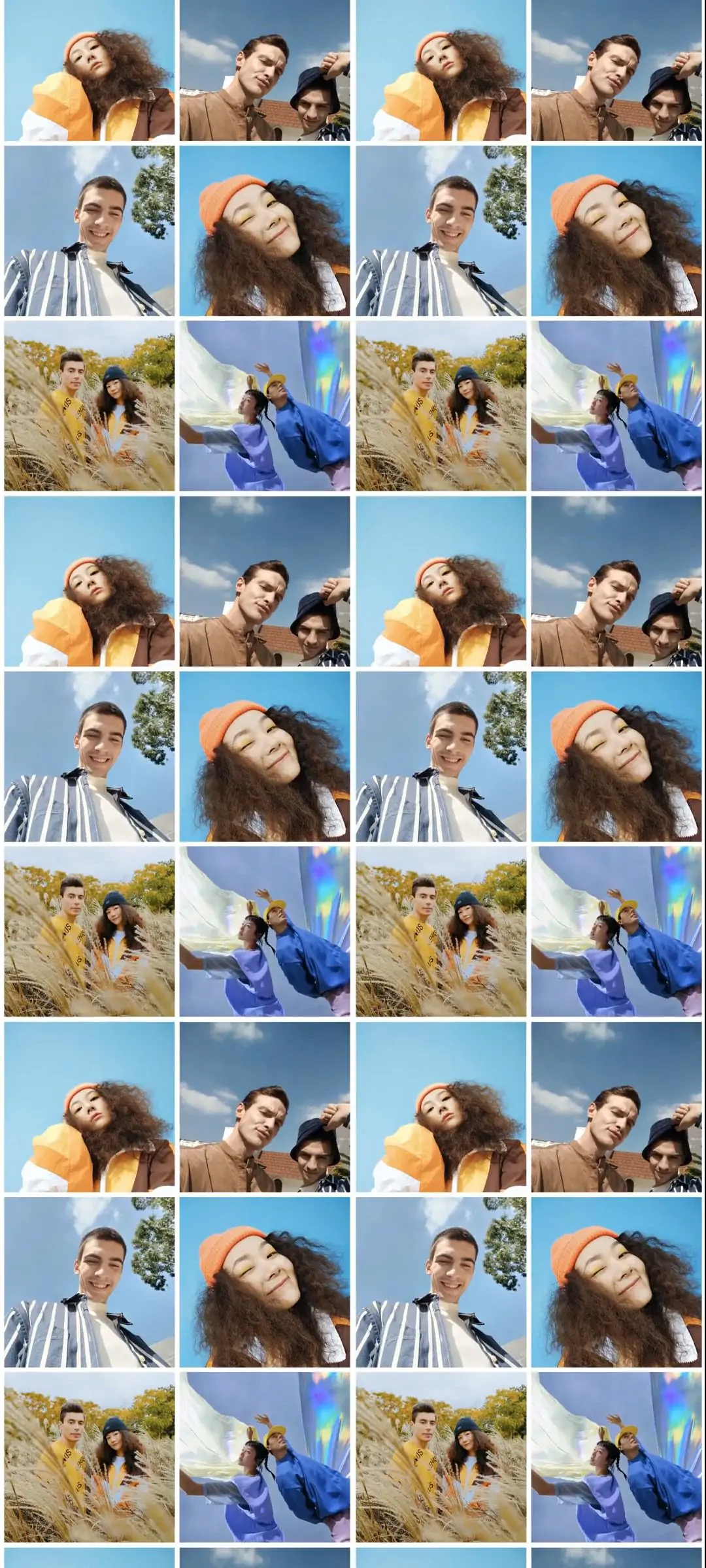
Task: Open the first photo with holographic fabric backdrop
Action: tap(265, 406)
